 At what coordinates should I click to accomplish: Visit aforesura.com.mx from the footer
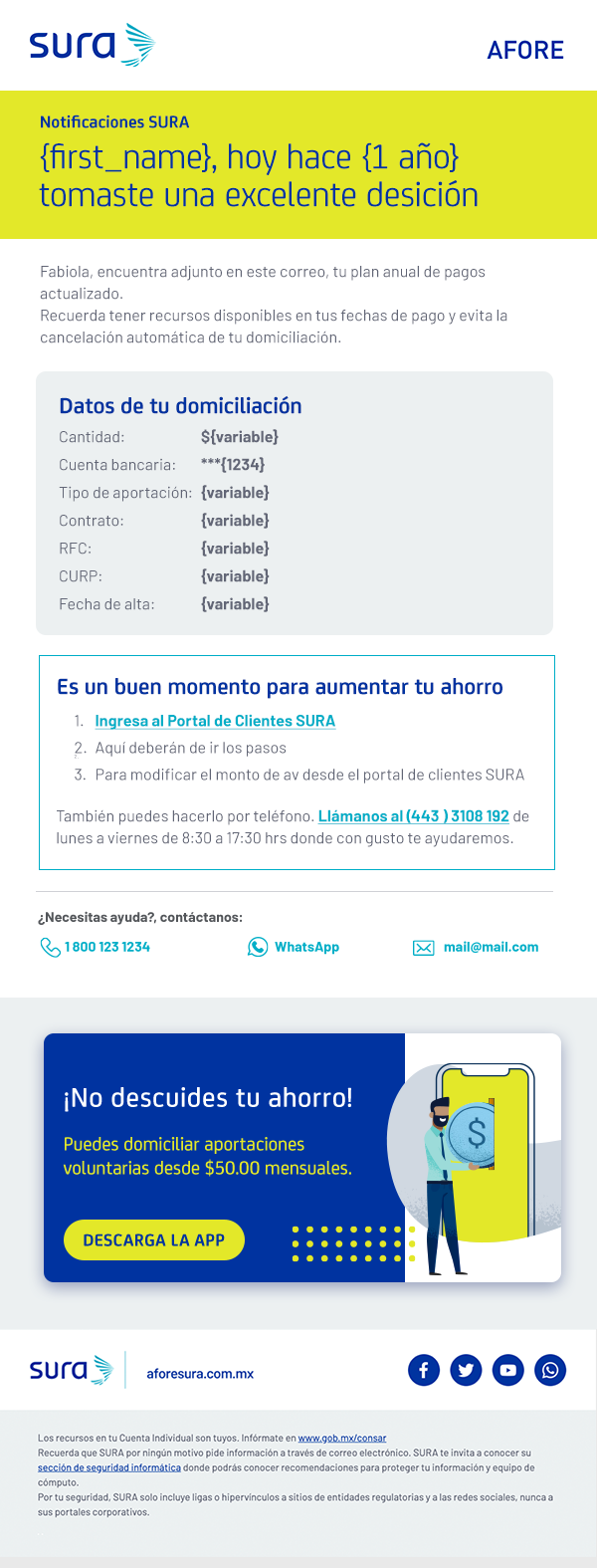pos(200,1374)
